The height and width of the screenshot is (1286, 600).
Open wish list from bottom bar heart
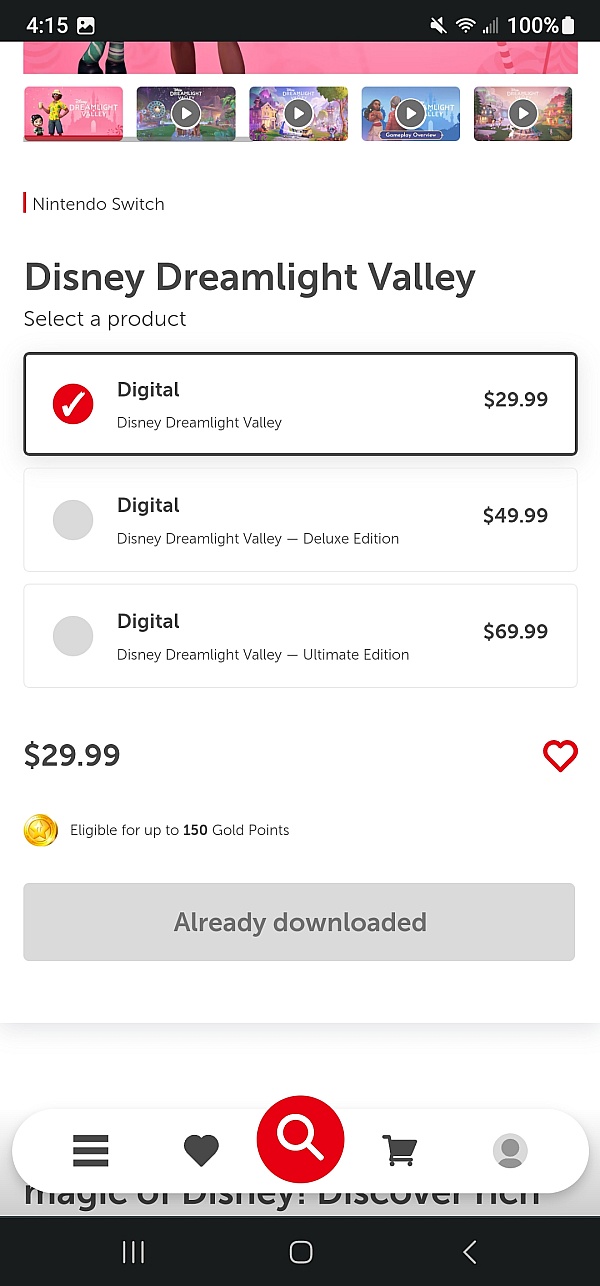pos(201,1151)
